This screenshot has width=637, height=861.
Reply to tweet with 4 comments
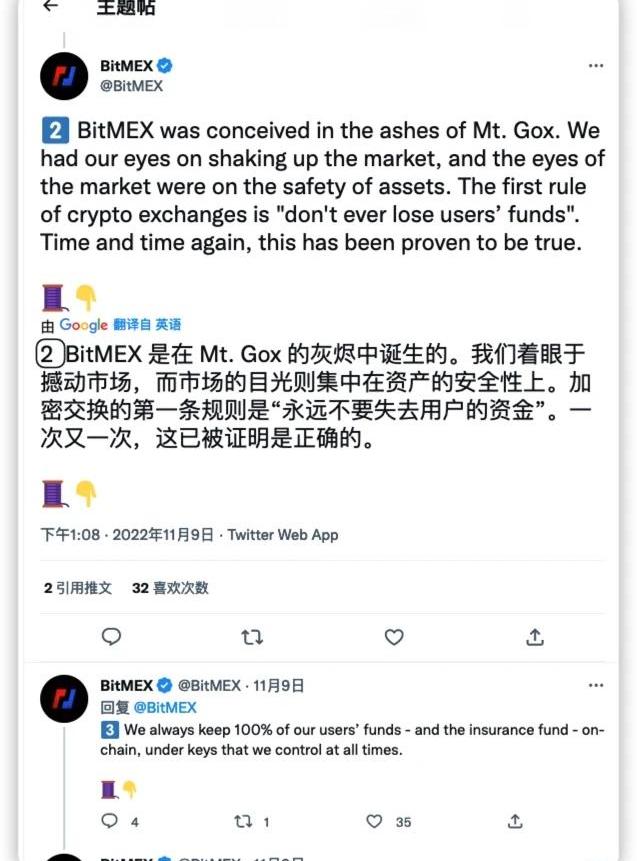(x=112, y=821)
